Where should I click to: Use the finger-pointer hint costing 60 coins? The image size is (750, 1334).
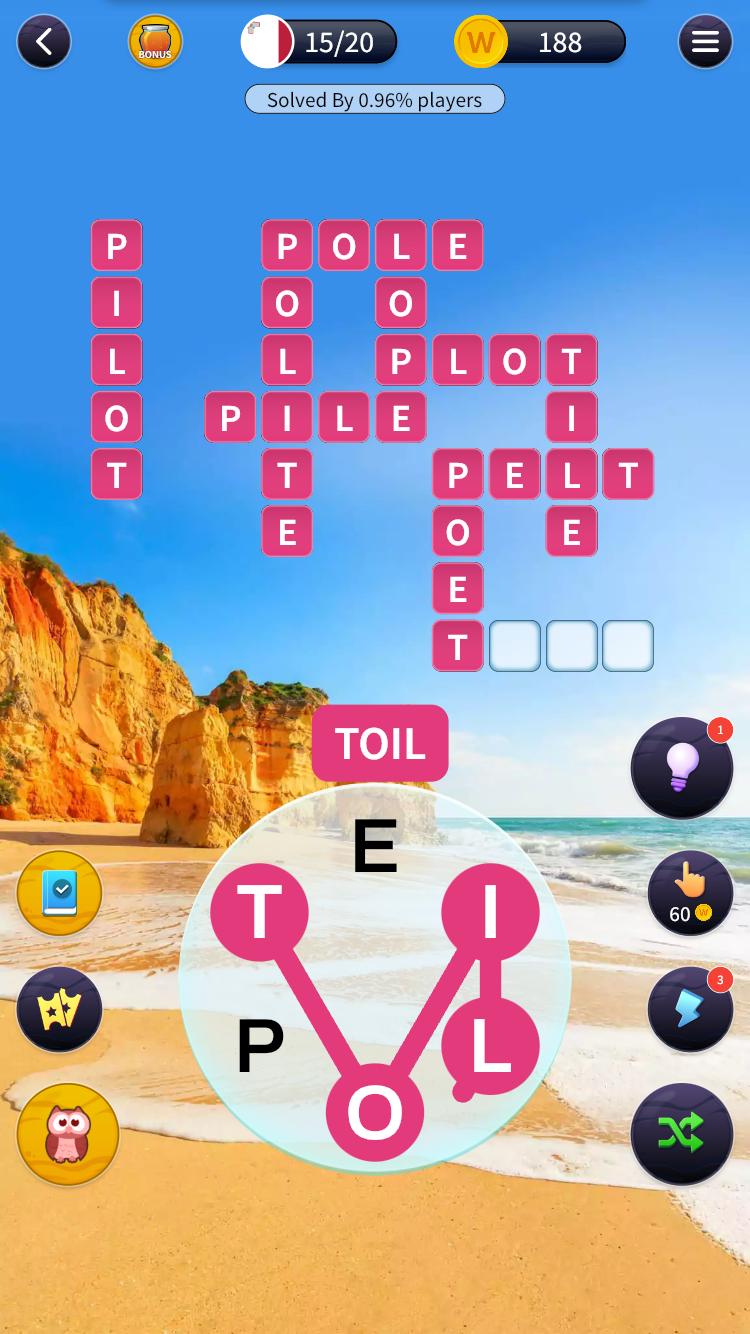coord(690,892)
